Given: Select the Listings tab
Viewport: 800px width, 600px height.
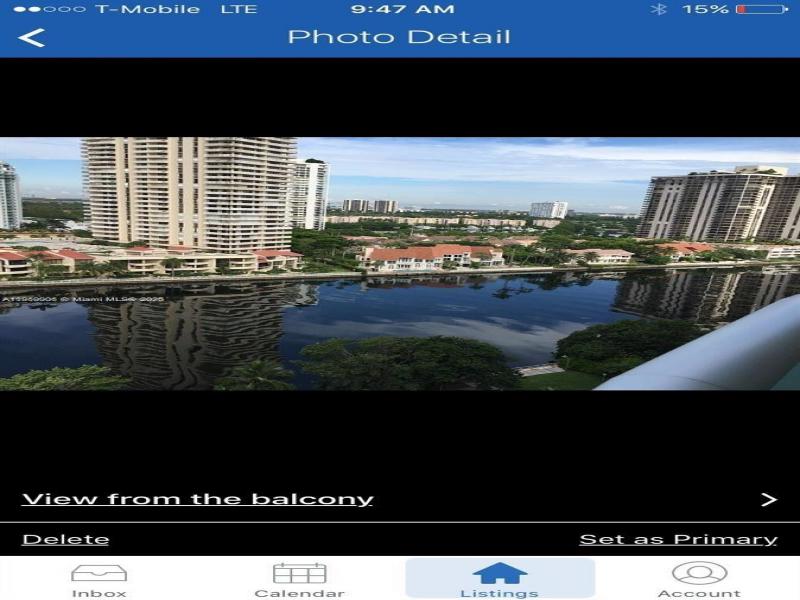Looking at the screenshot, I should point(499,579).
